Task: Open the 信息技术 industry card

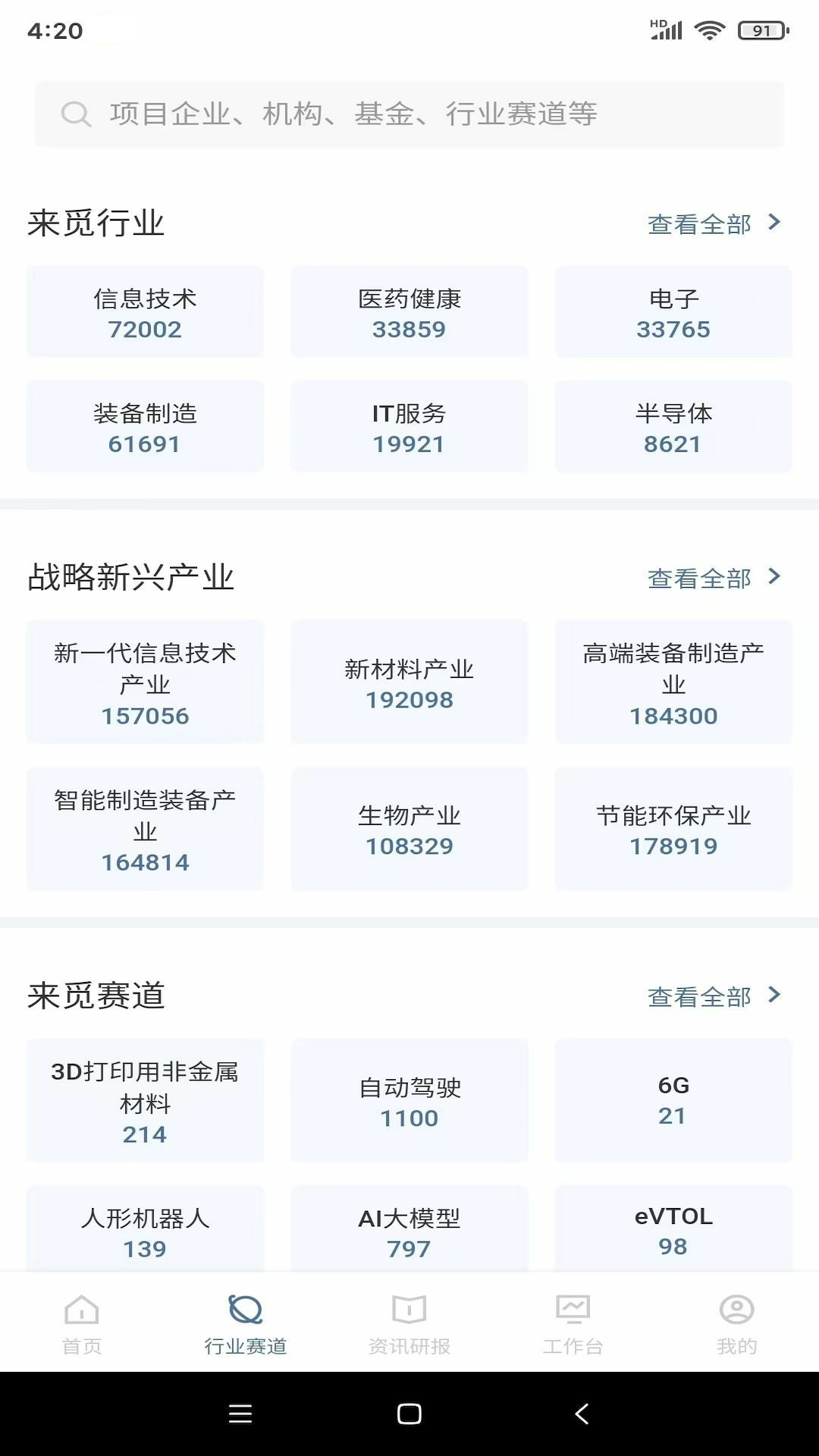Action: click(x=145, y=311)
